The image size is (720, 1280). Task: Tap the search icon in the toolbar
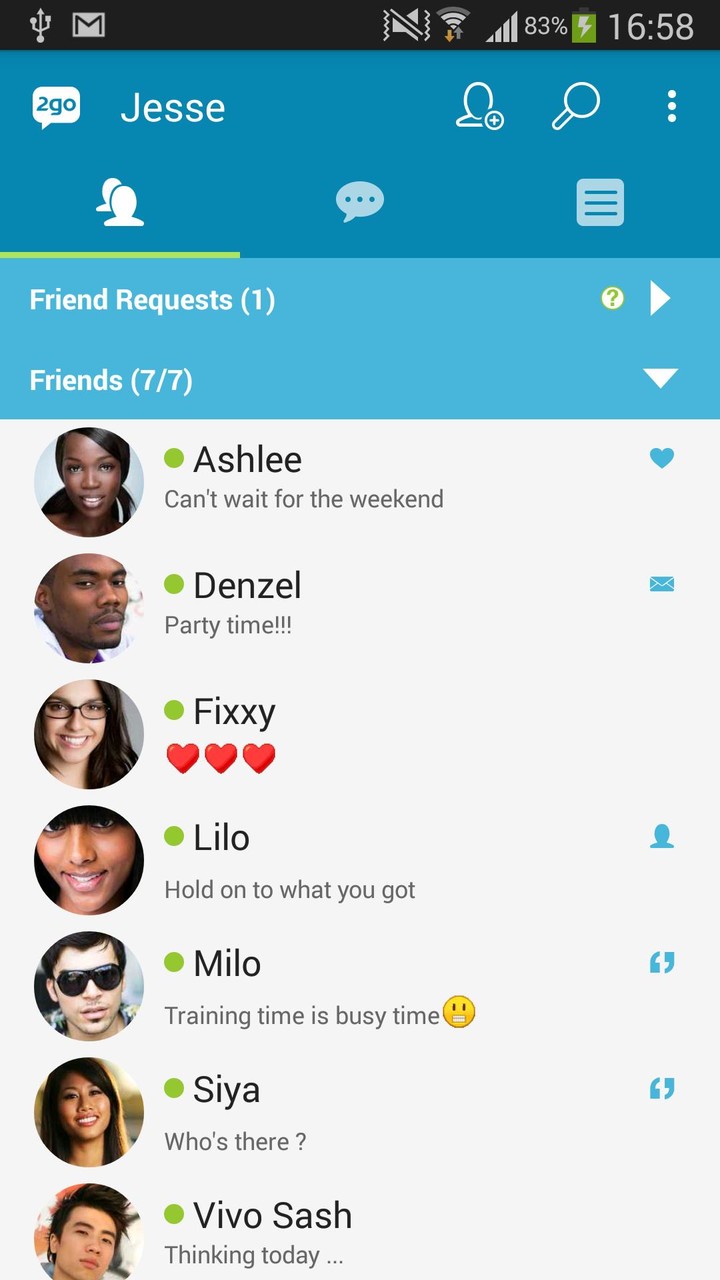576,106
